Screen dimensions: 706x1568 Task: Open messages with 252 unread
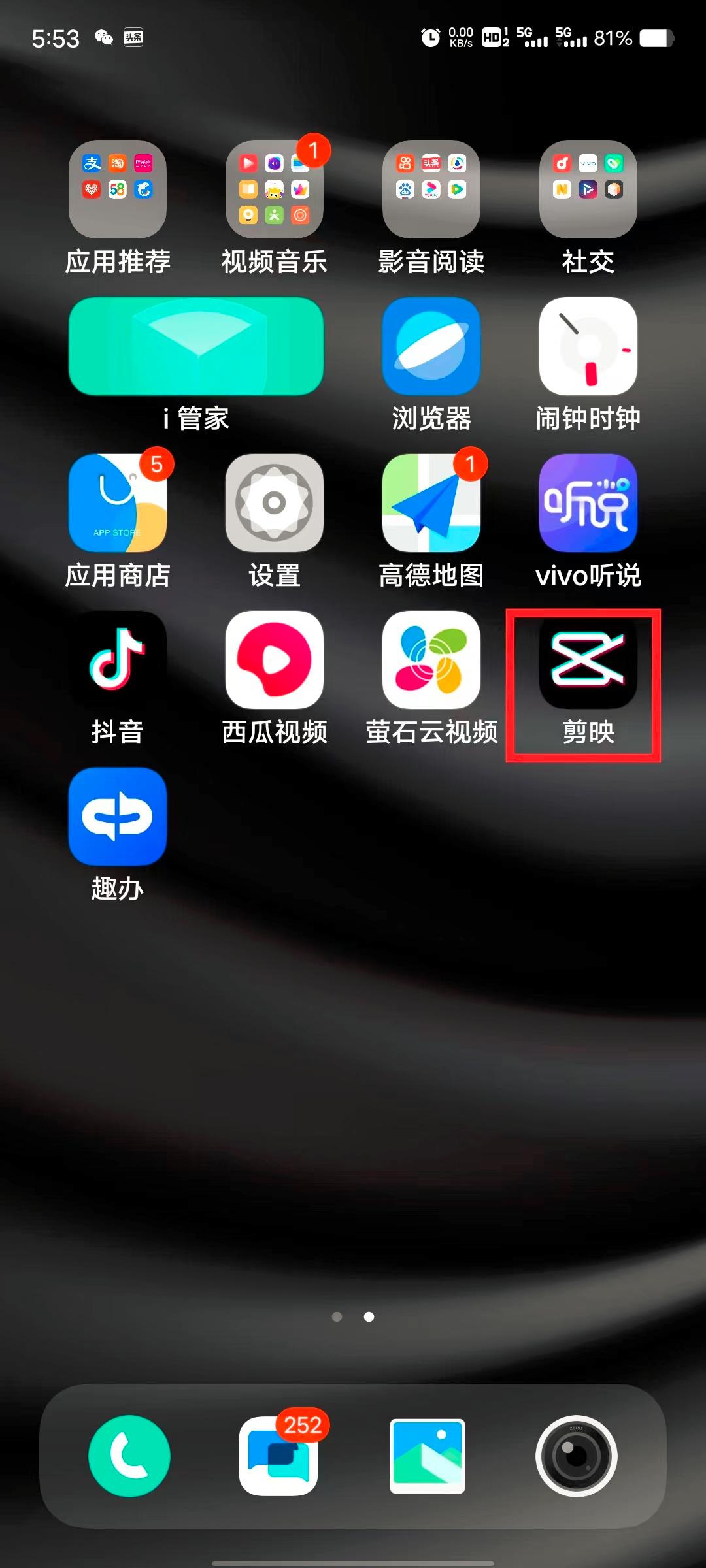[x=278, y=1456]
